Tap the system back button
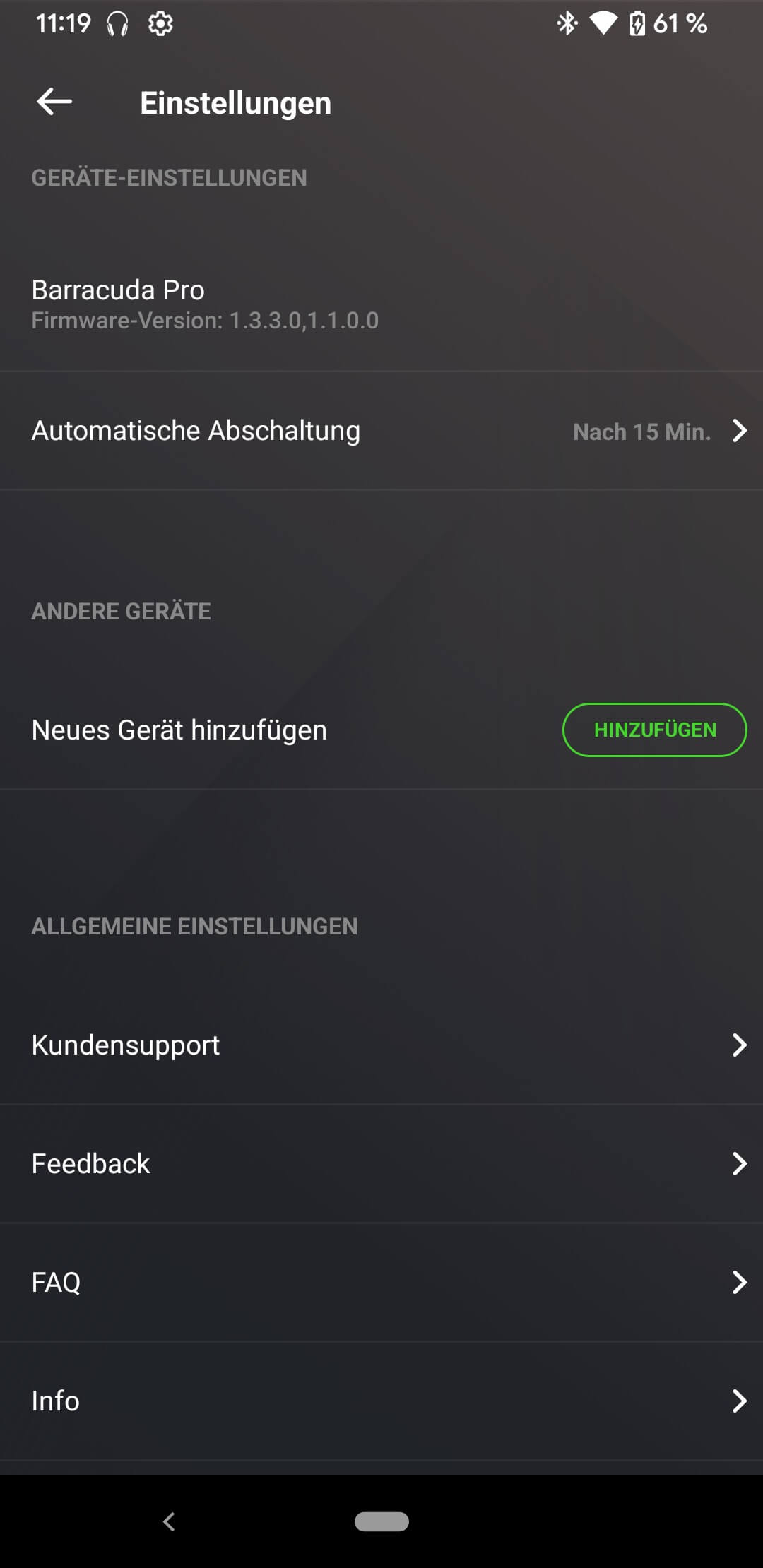Screen dimensions: 763x1568 (169, 1521)
